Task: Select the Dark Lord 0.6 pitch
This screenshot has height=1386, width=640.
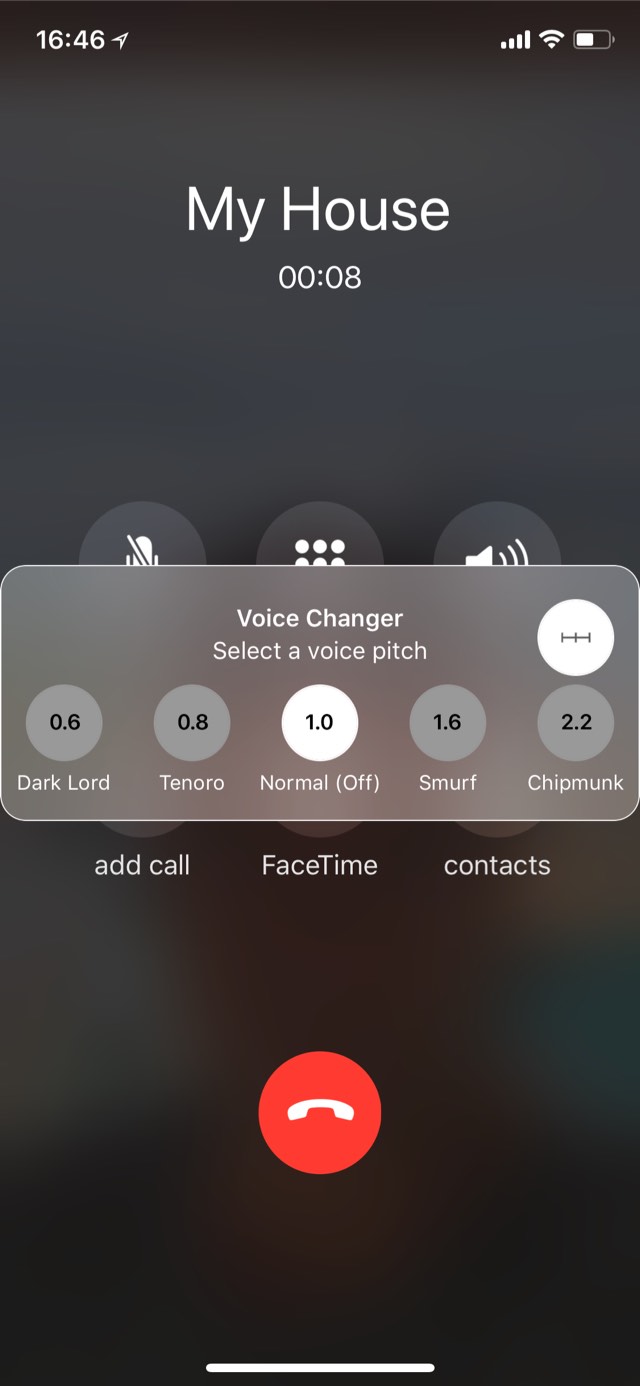Action: (x=64, y=722)
